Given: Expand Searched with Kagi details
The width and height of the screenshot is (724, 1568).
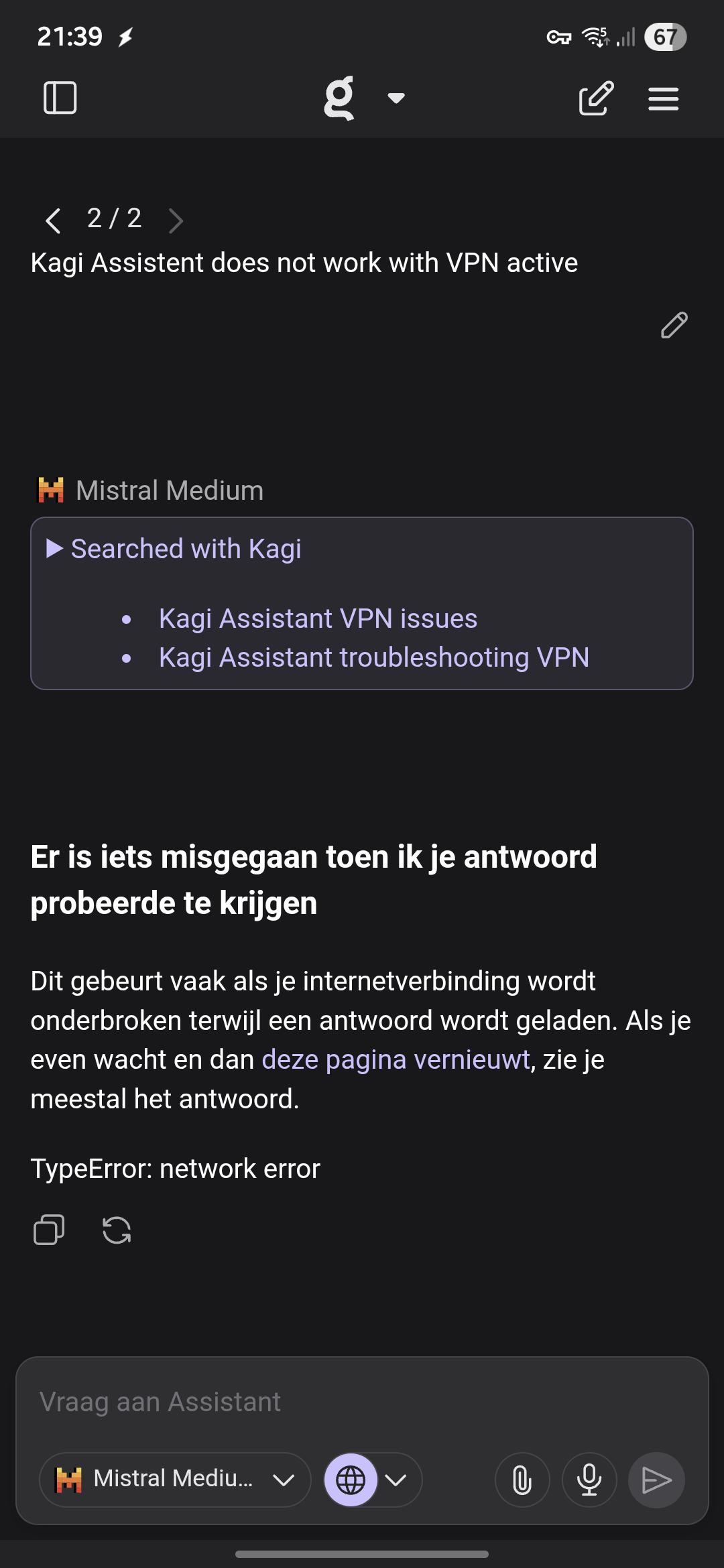Looking at the screenshot, I should (174, 549).
